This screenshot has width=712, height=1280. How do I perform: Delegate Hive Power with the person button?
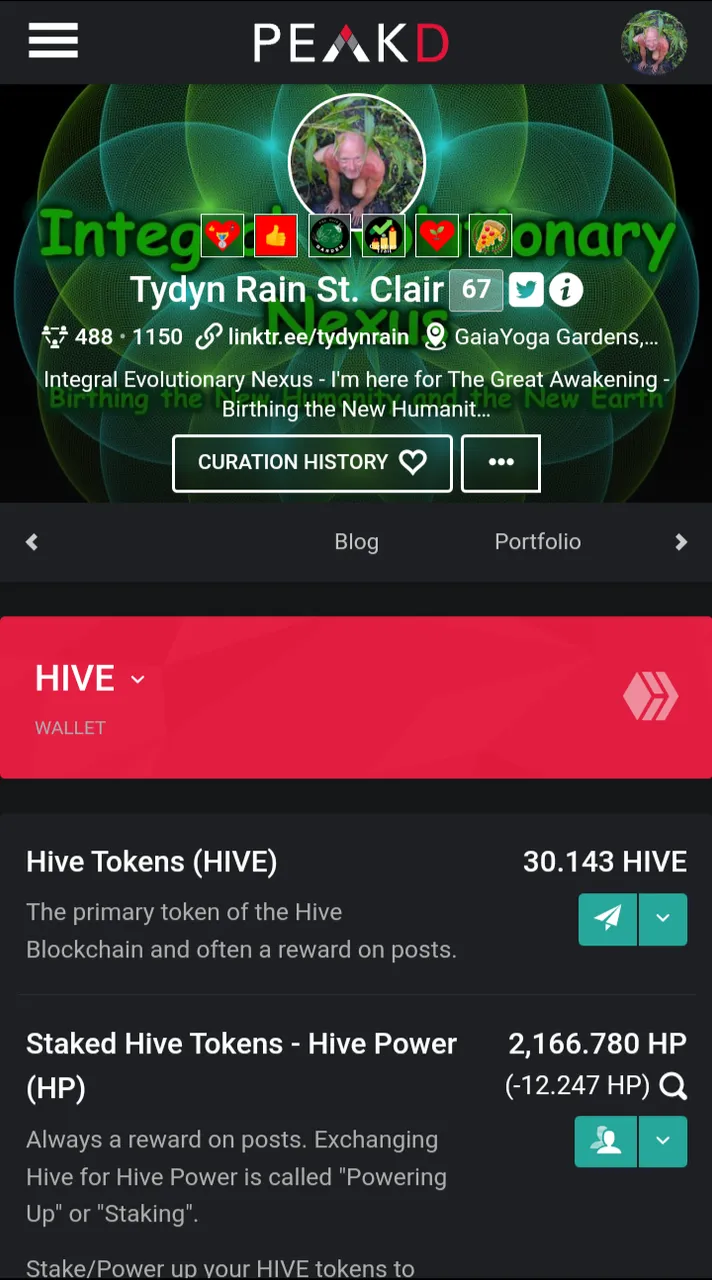tap(605, 1141)
